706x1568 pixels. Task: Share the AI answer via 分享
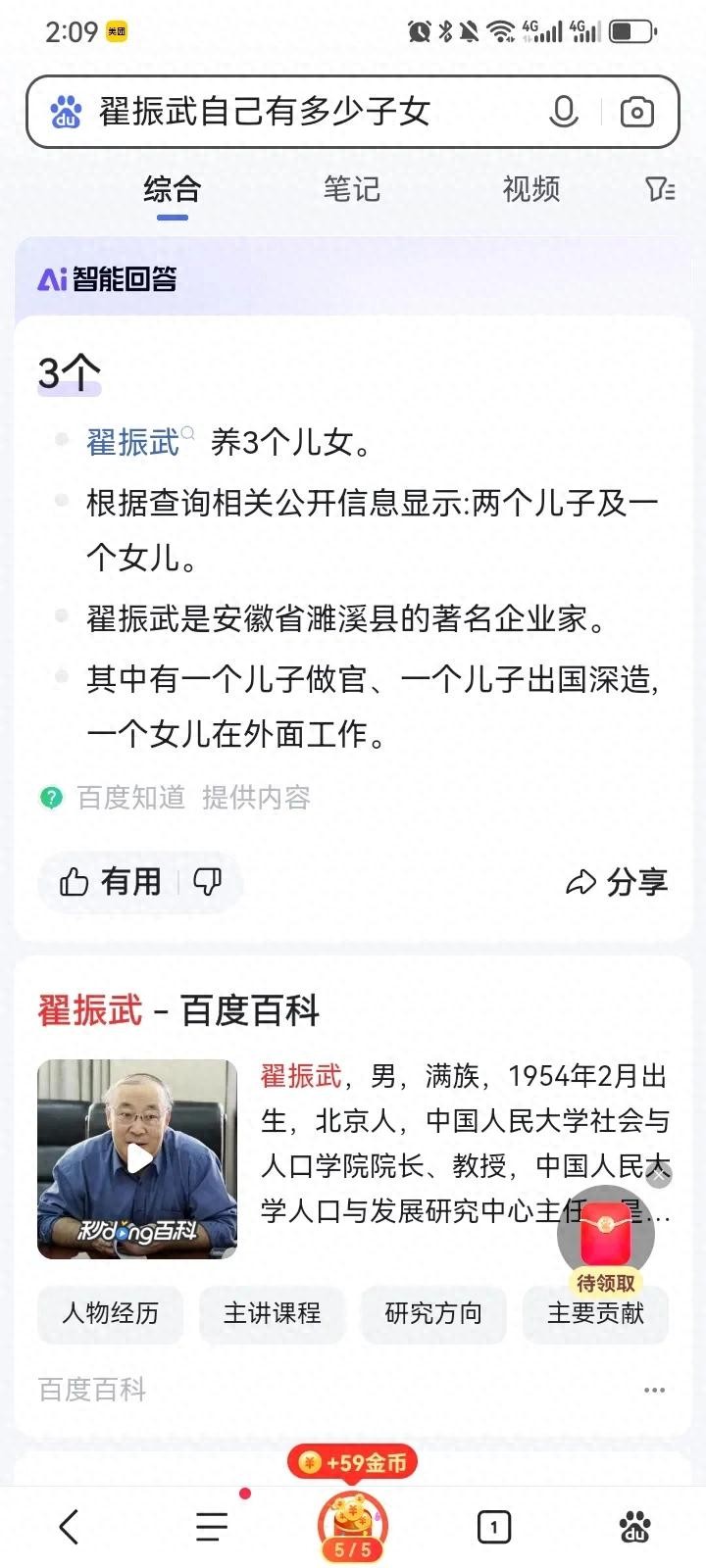617,882
